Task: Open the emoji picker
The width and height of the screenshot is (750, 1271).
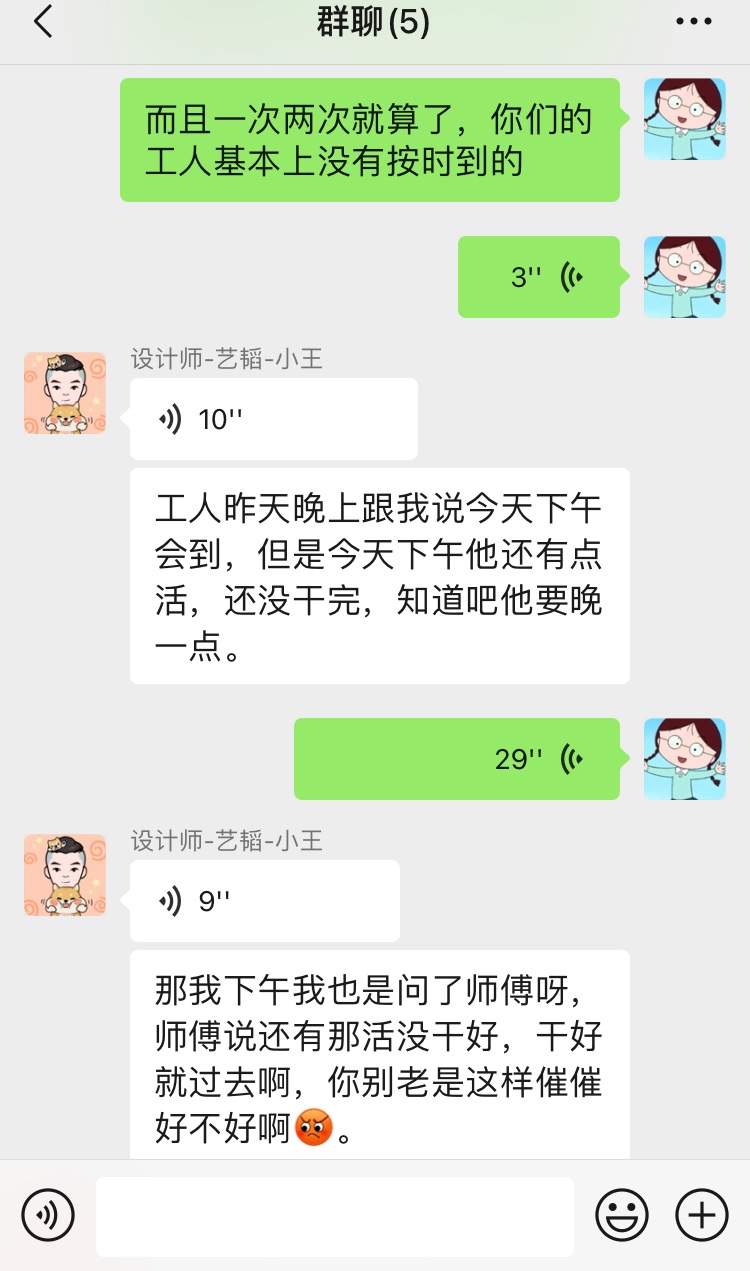Action: [x=622, y=1215]
